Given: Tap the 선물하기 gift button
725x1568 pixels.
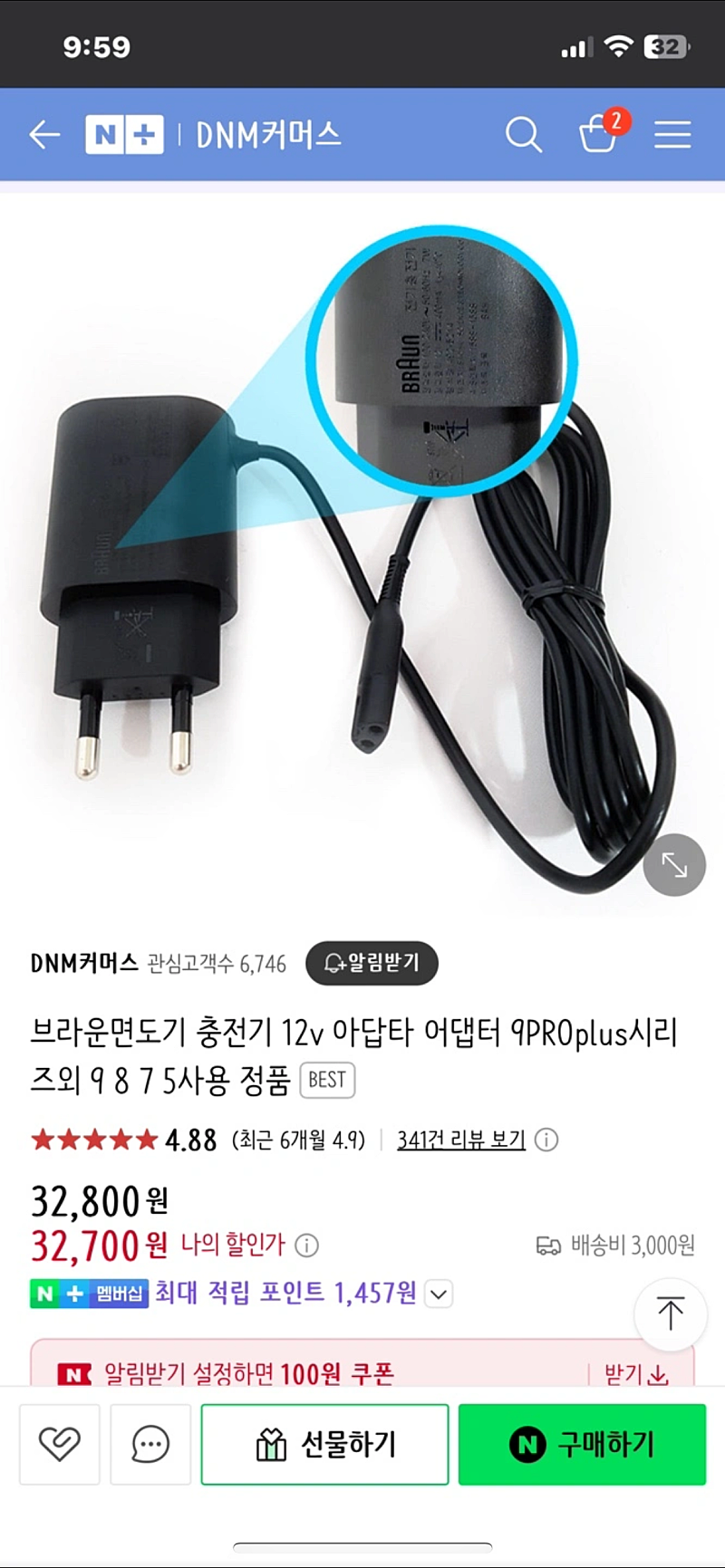Looking at the screenshot, I should click(x=324, y=1444).
